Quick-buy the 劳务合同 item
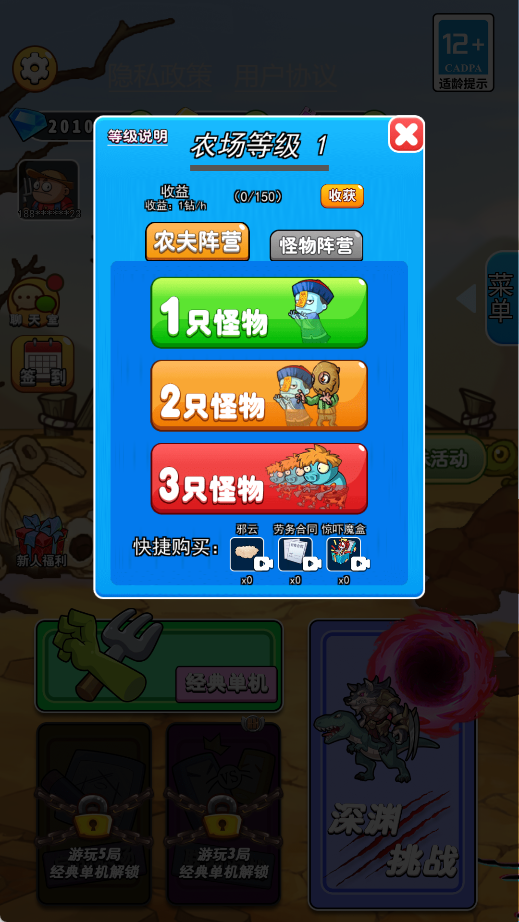The width and height of the screenshot is (519, 922). pyautogui.click(x=295, y=554)
